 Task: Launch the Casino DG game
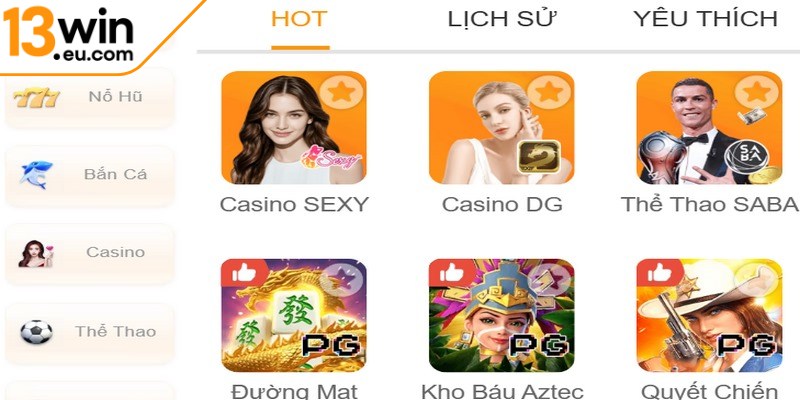click(501, 128)
